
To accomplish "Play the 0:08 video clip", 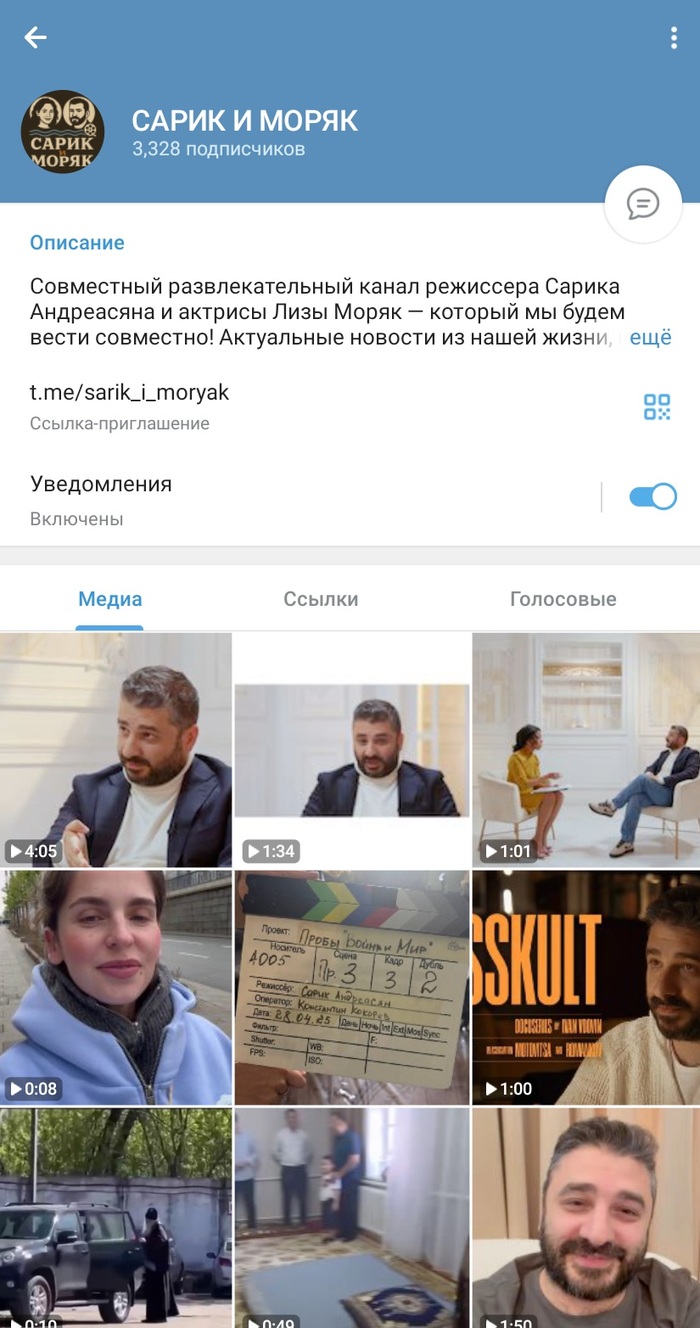I will 116,987.
